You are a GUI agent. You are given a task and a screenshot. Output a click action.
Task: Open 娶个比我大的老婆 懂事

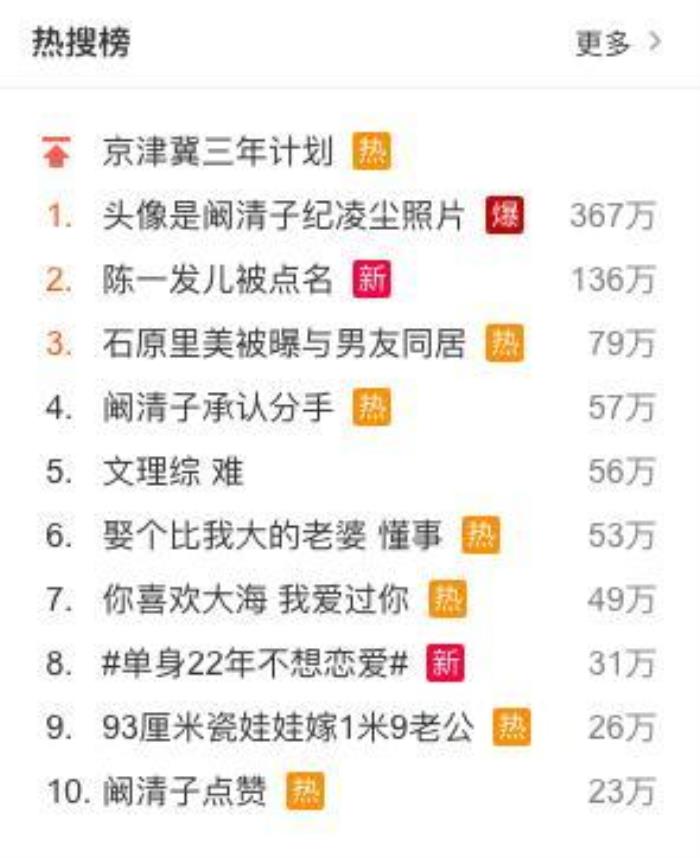click(271, 536)
